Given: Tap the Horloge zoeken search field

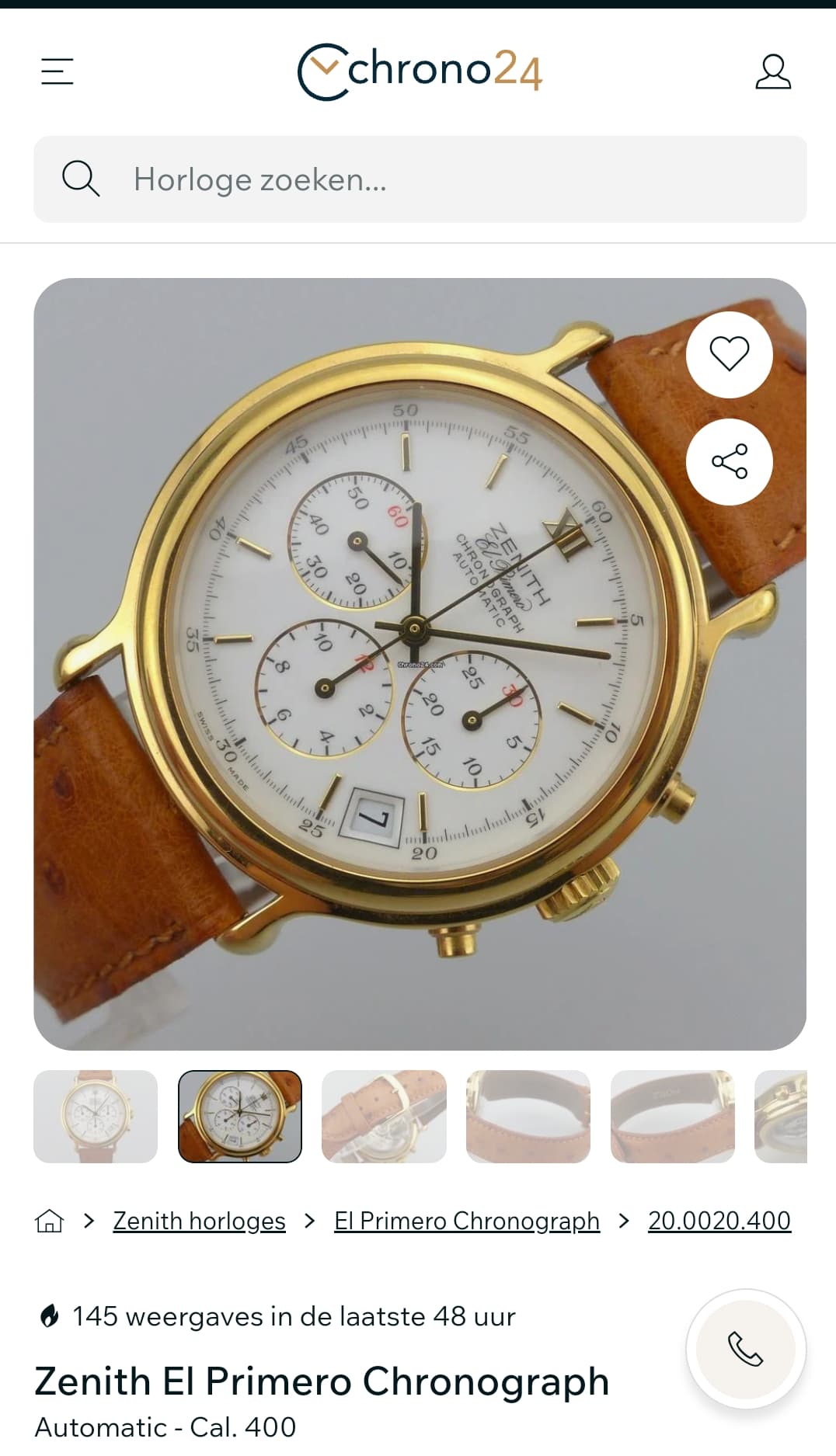Looking at the screenshot, I should click(420, 179).
